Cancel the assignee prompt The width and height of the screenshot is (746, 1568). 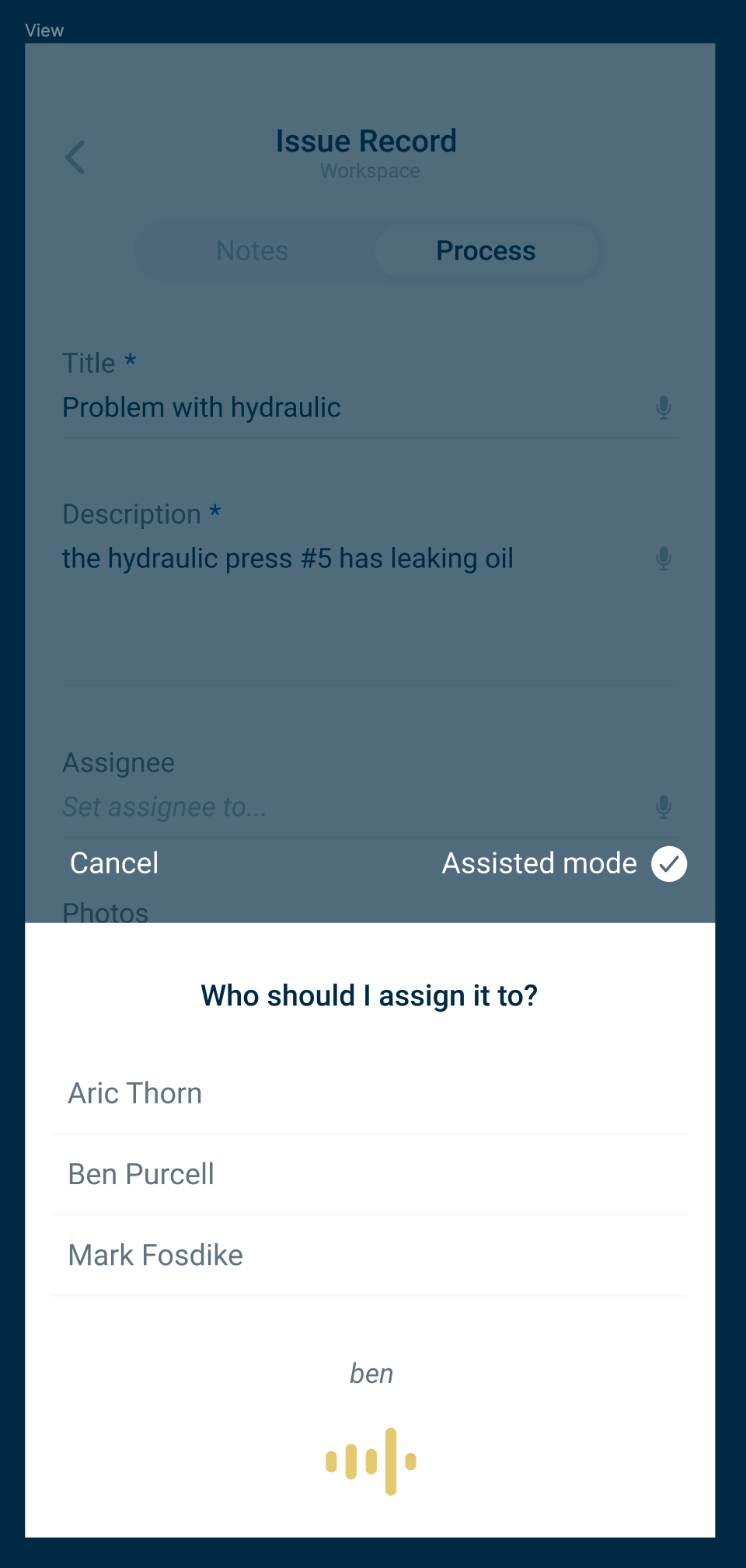click(114, 863)
